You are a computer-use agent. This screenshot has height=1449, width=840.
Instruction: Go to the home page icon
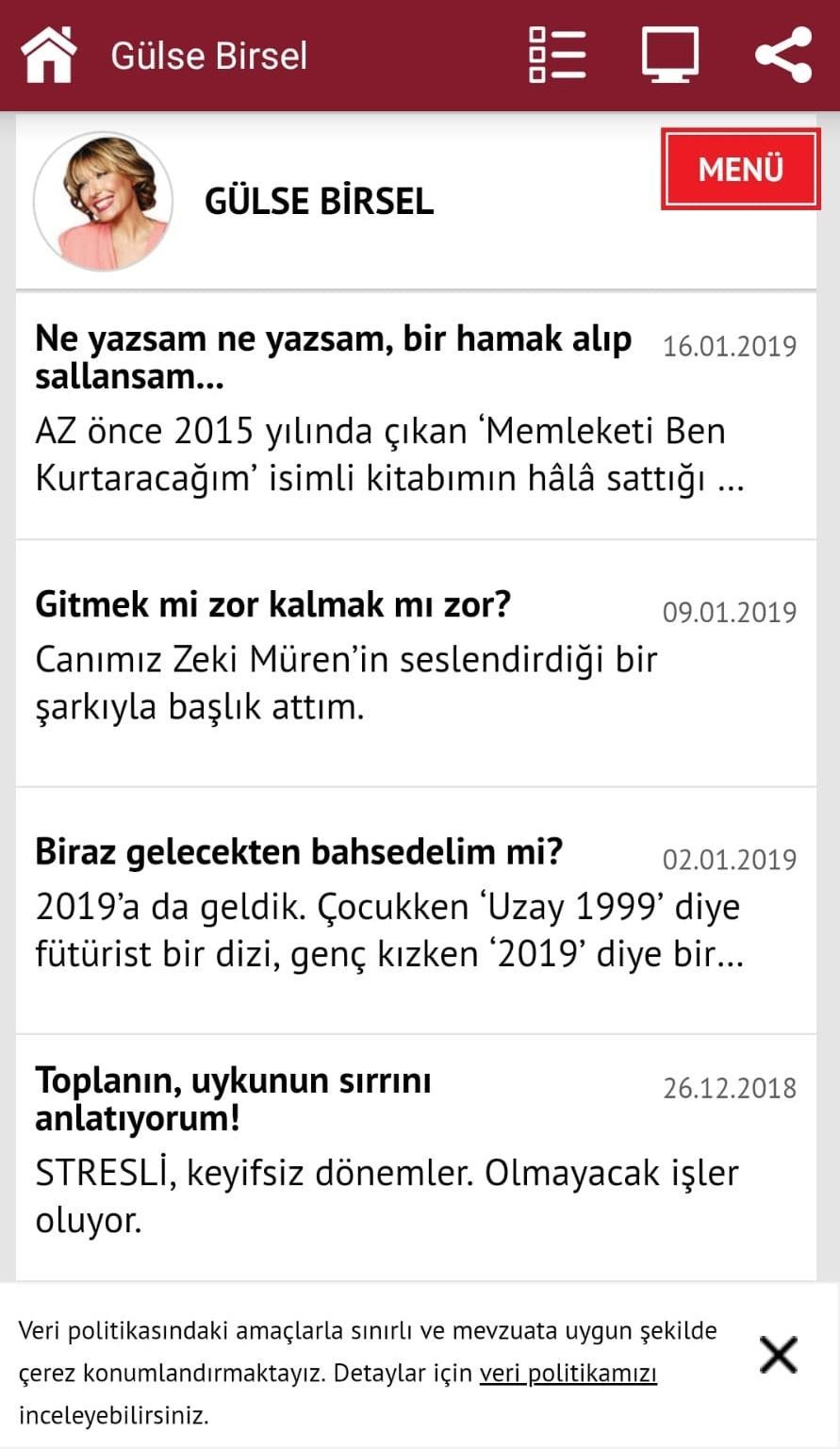point(49,55)
